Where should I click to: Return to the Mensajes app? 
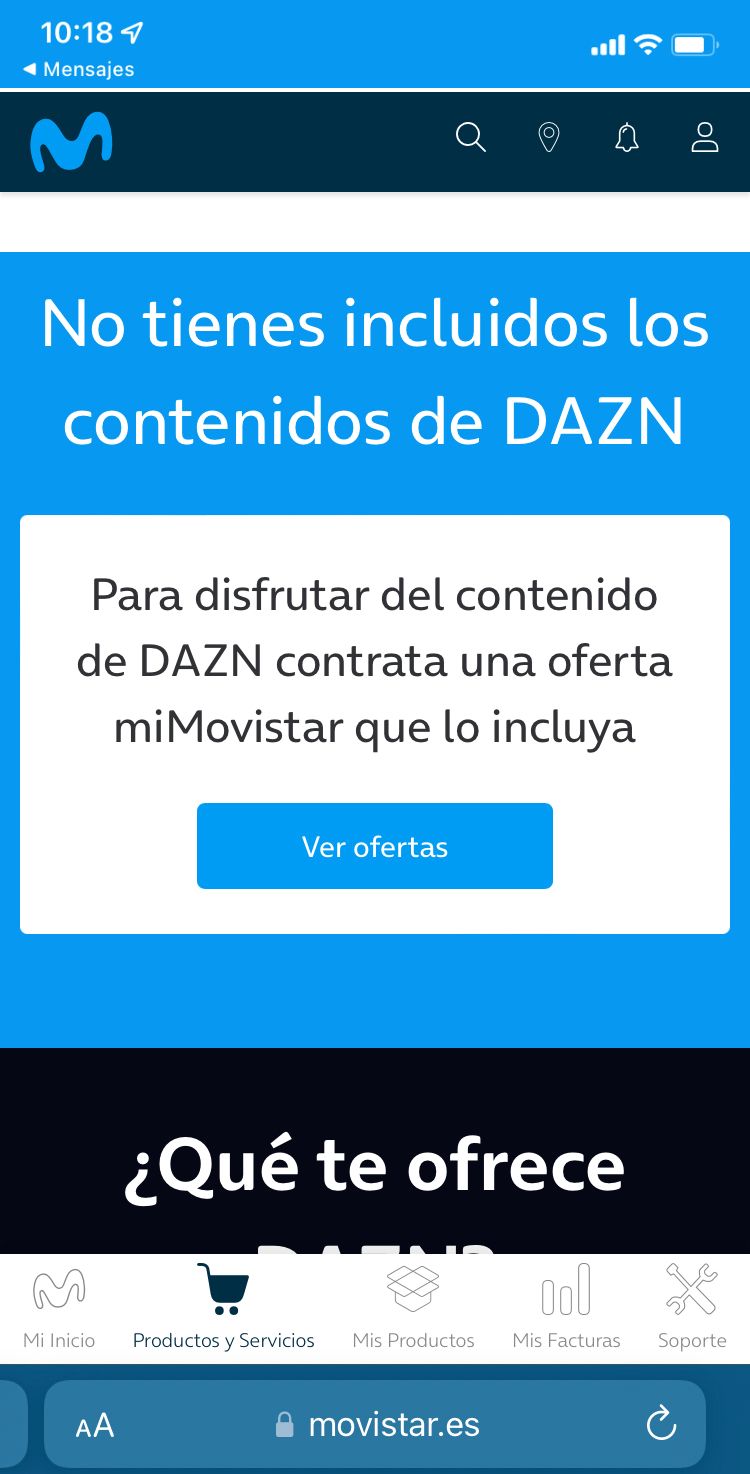click(x=78, y=69)
